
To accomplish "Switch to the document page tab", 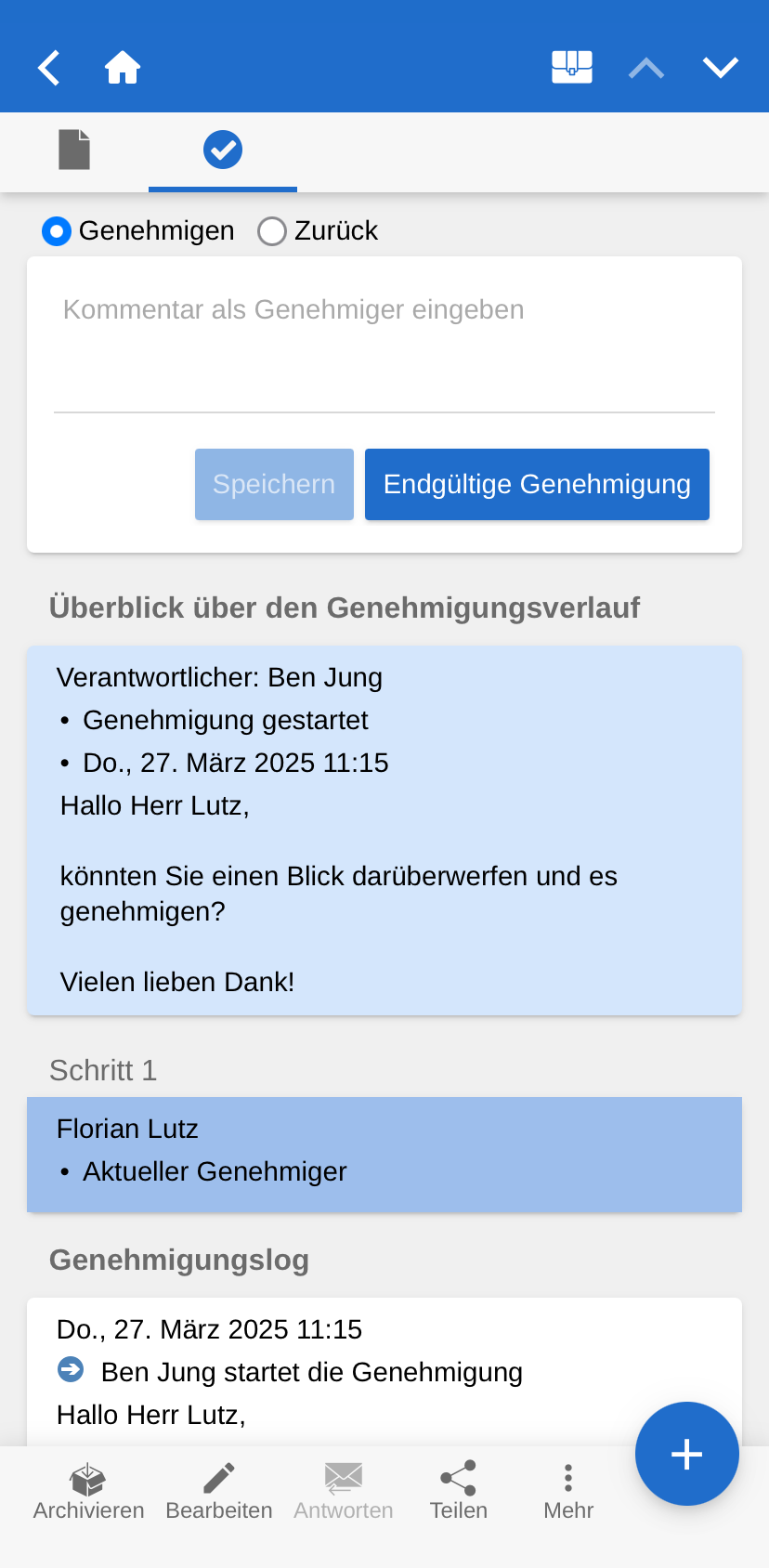I will (74, 150).
